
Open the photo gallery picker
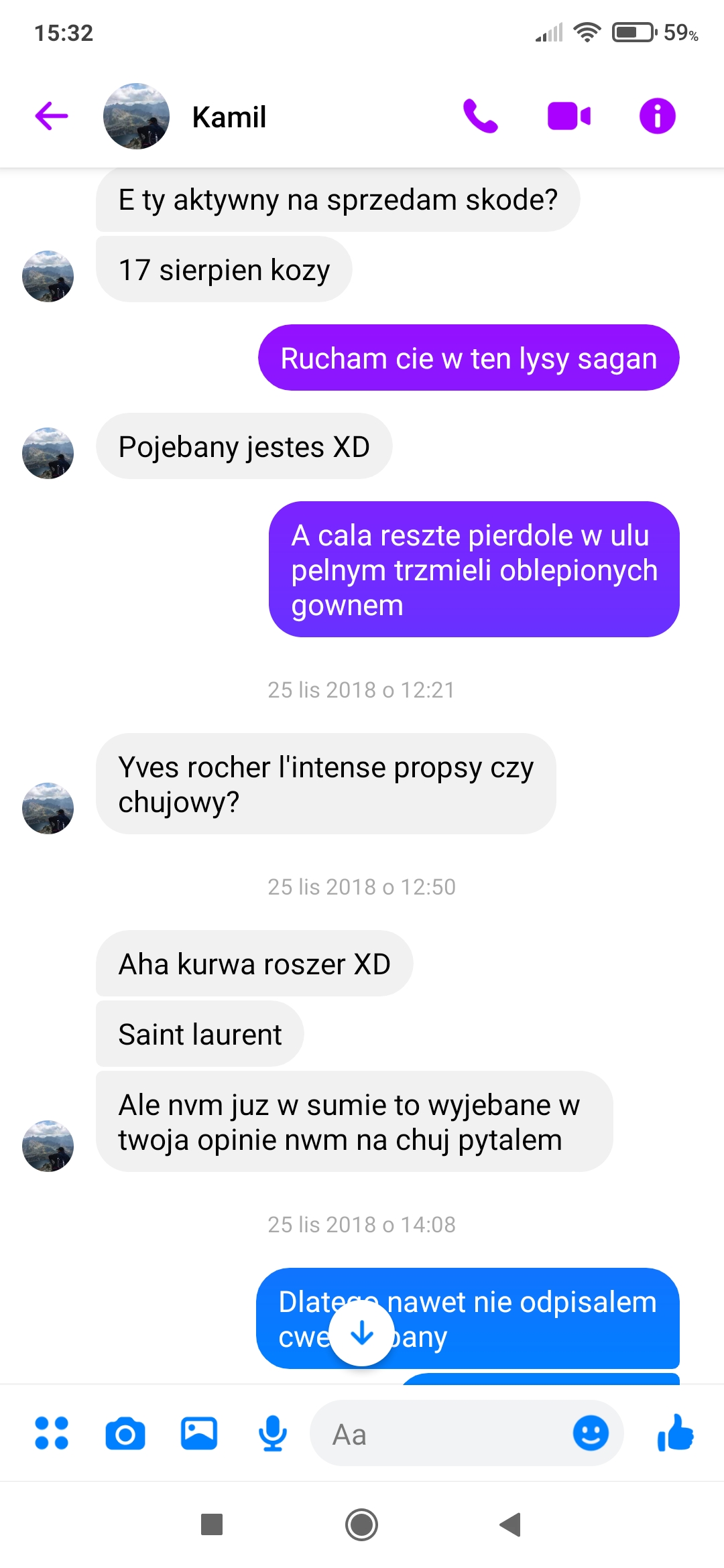pyautogui.click(x=199, y=1433)
